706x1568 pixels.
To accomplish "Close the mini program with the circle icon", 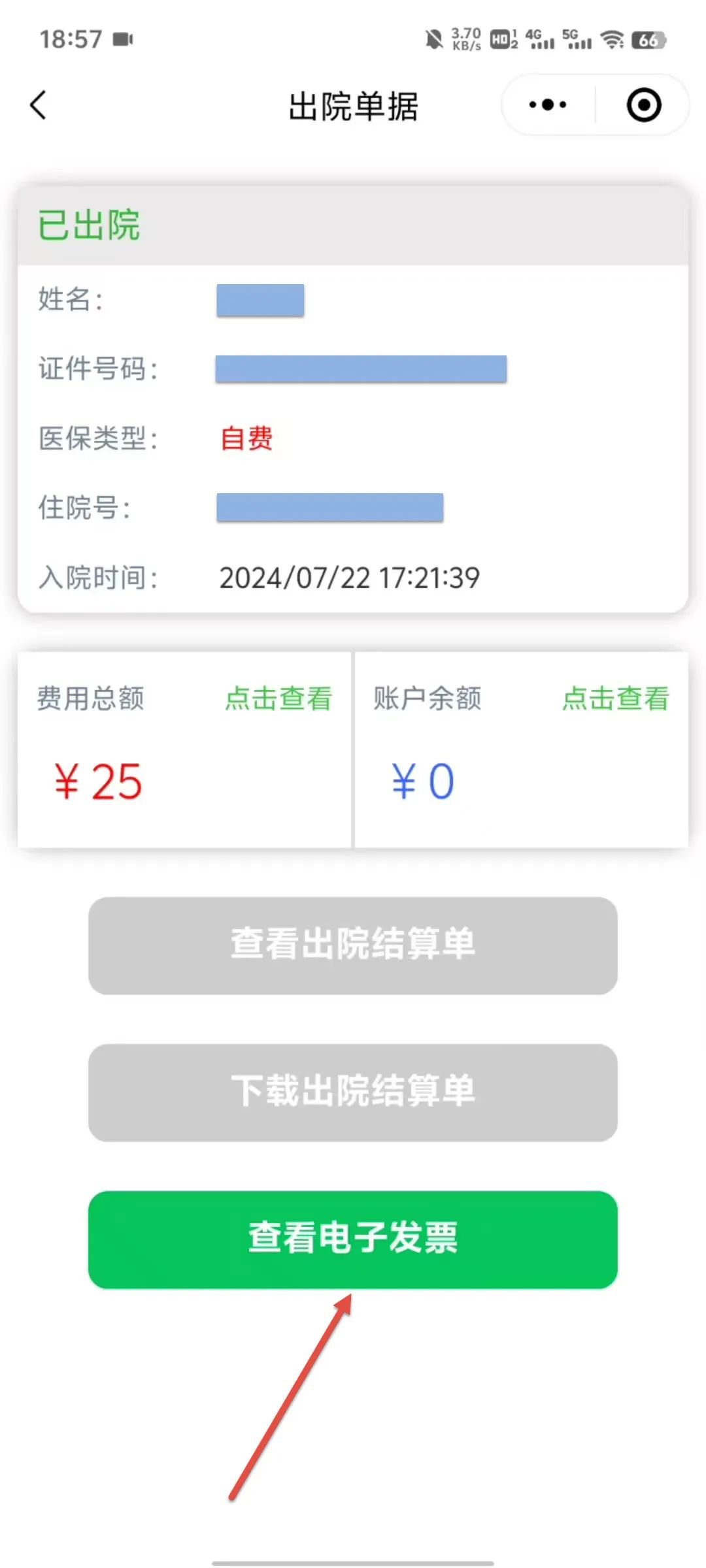I will pos(644,105).
